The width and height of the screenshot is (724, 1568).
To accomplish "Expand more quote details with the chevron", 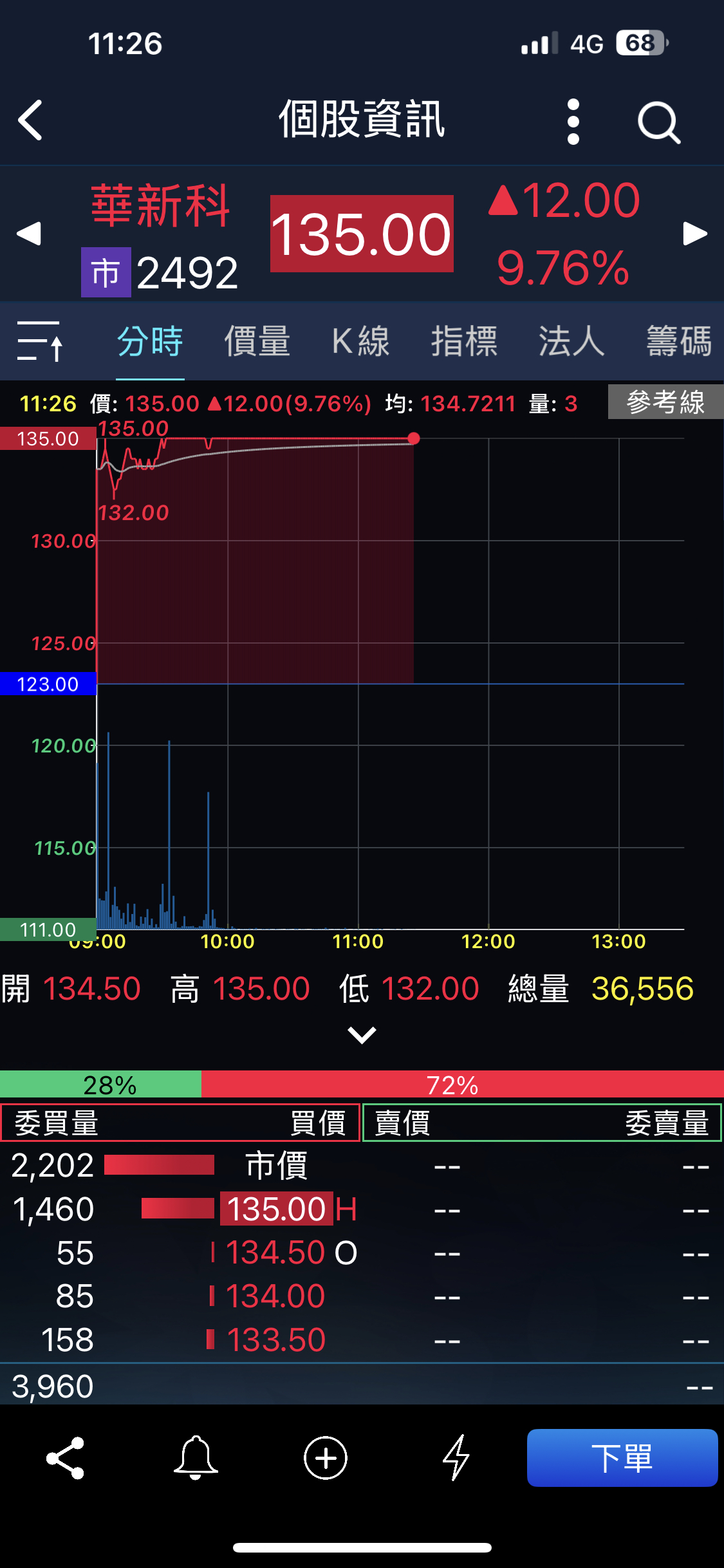I will pyautogui.click(x=362, y=1035).
